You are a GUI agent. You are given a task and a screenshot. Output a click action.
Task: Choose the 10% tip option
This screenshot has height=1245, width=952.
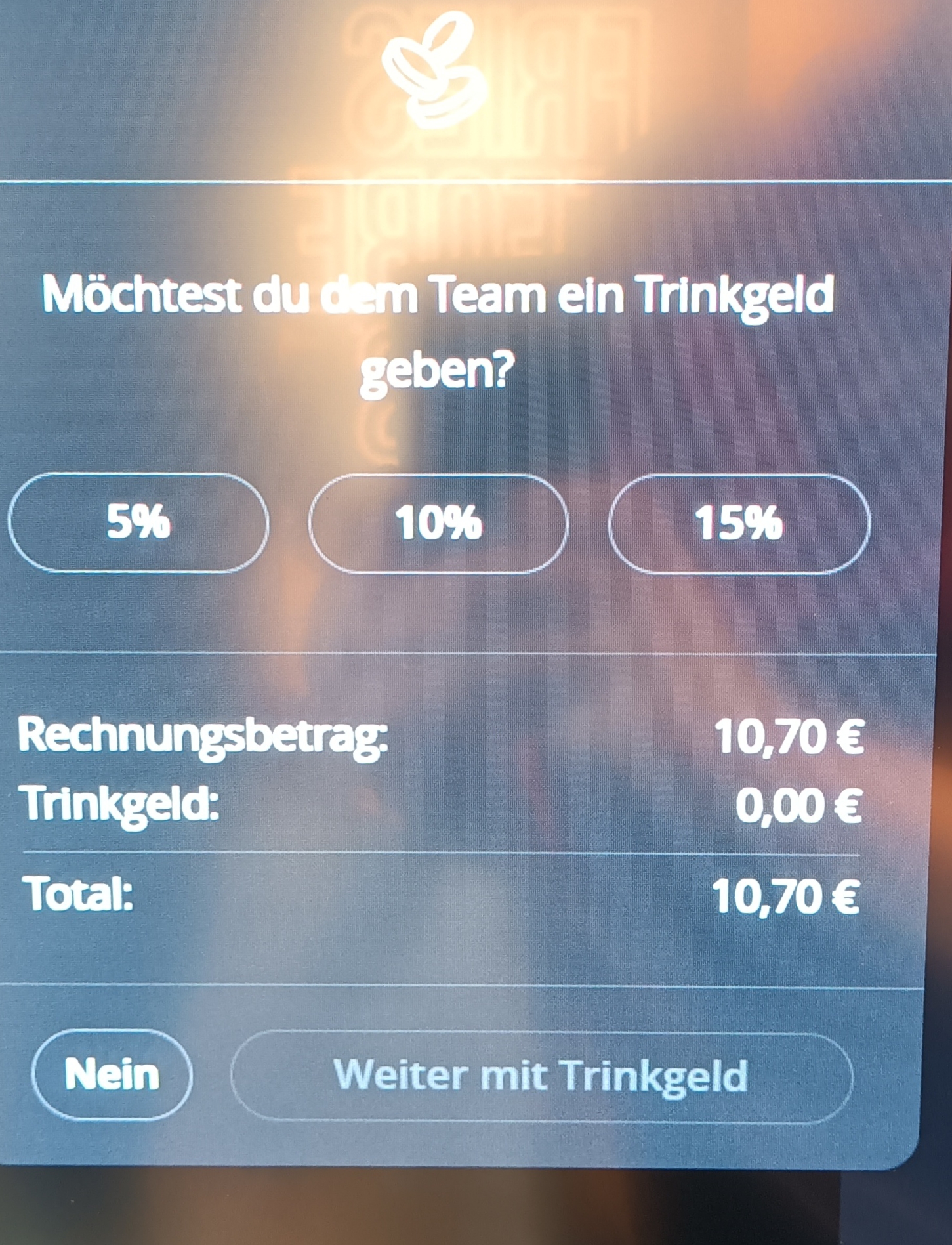(438, 524)
